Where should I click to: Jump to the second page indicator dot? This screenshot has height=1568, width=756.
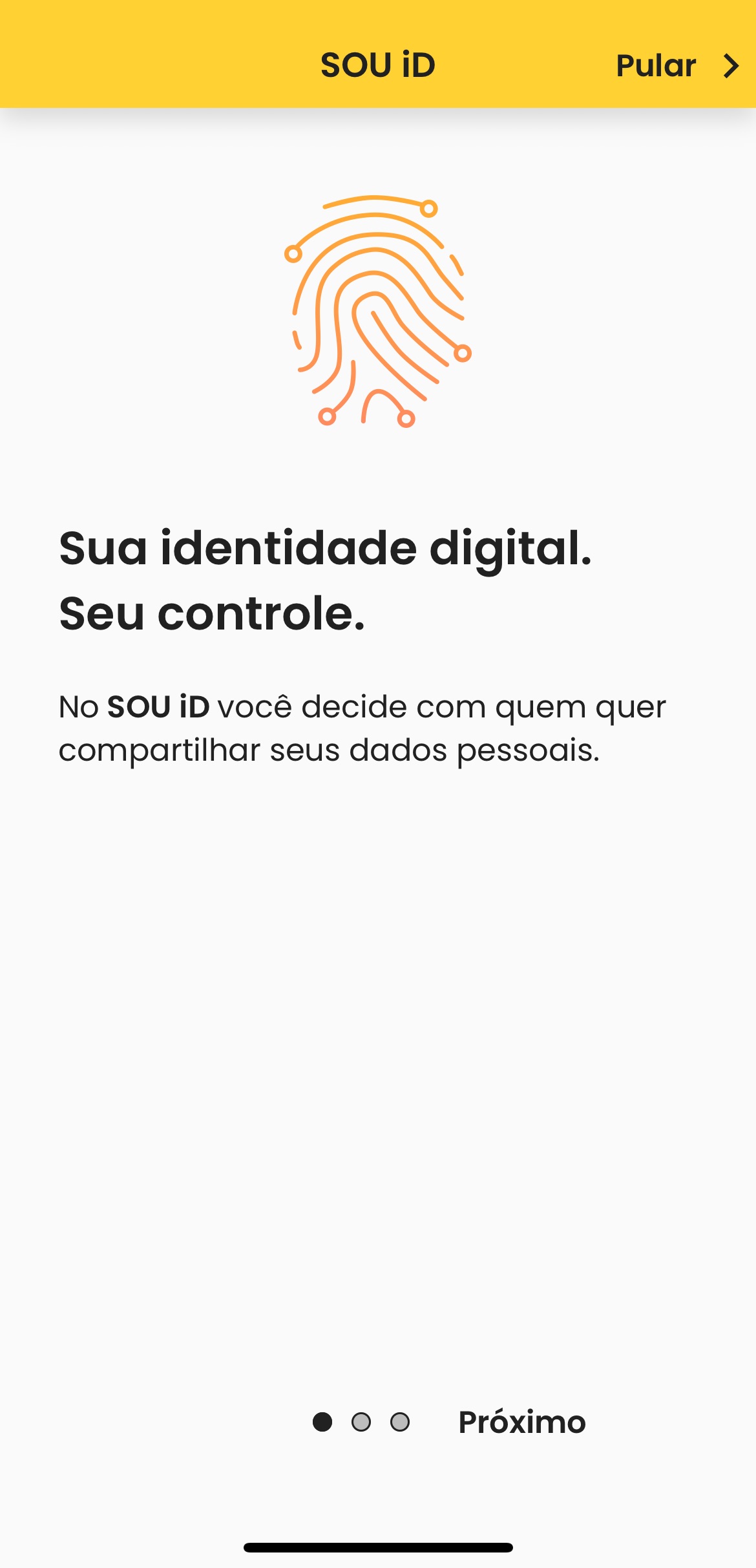pos(361,1422)
